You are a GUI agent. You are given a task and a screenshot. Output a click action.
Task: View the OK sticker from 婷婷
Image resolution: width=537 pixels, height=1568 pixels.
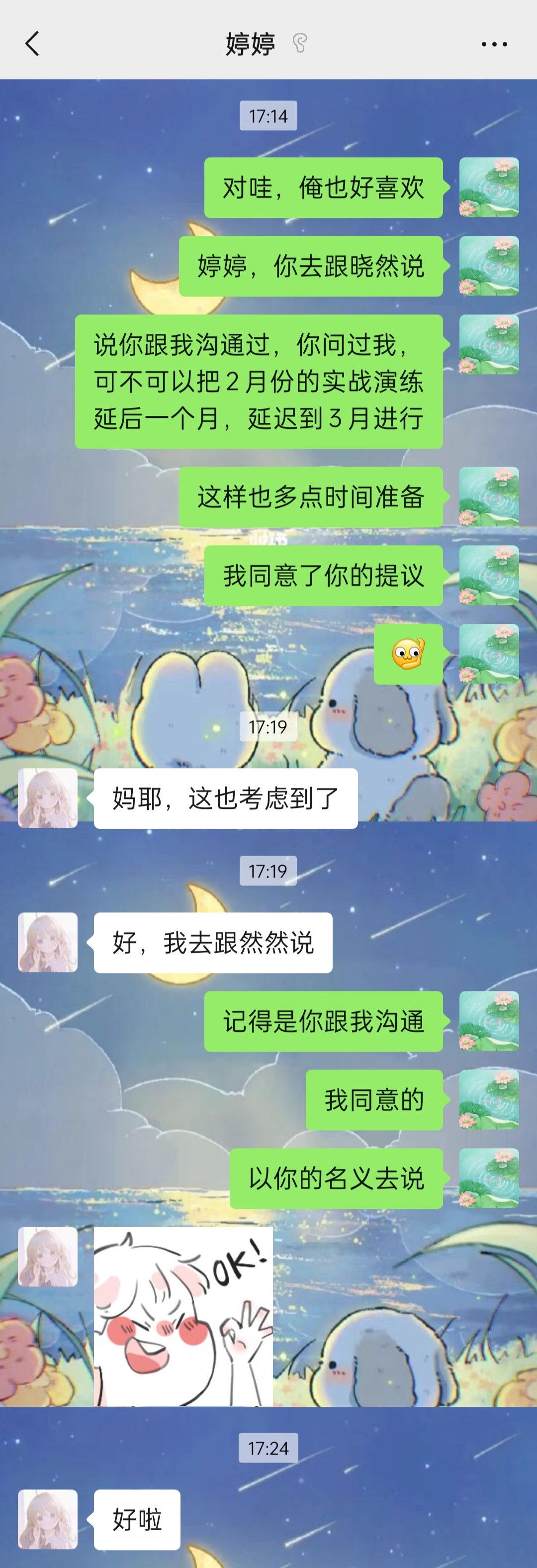coord(183,1316)
